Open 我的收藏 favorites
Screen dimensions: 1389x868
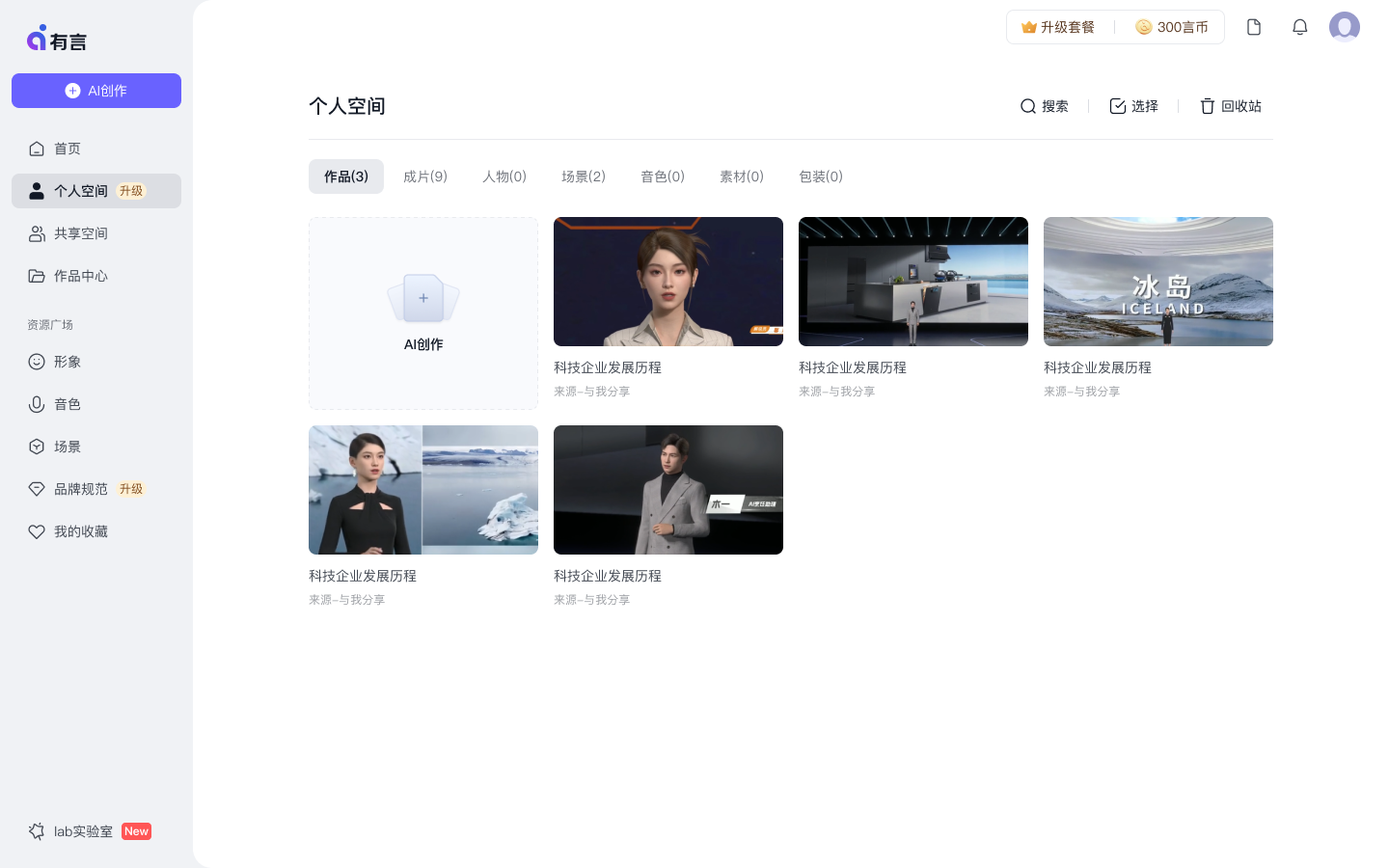pos(81,531)
